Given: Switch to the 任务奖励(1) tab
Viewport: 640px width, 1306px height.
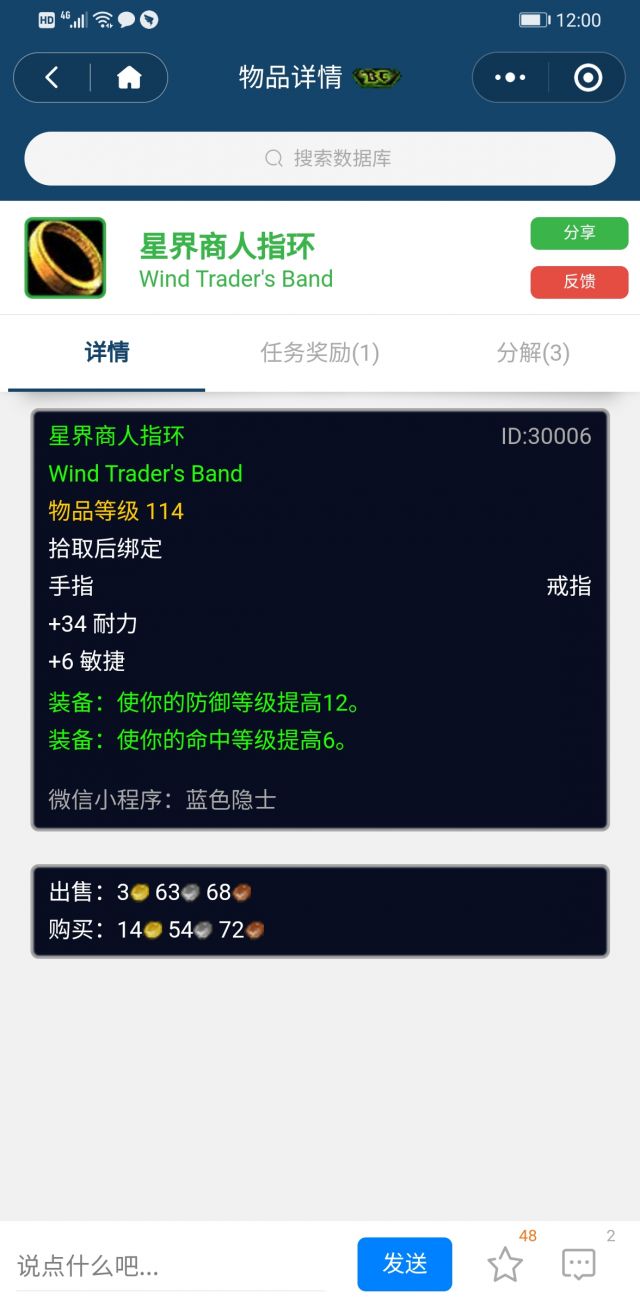Looking at the screenshot, I should pyautogui.click(x=320, y=353).
